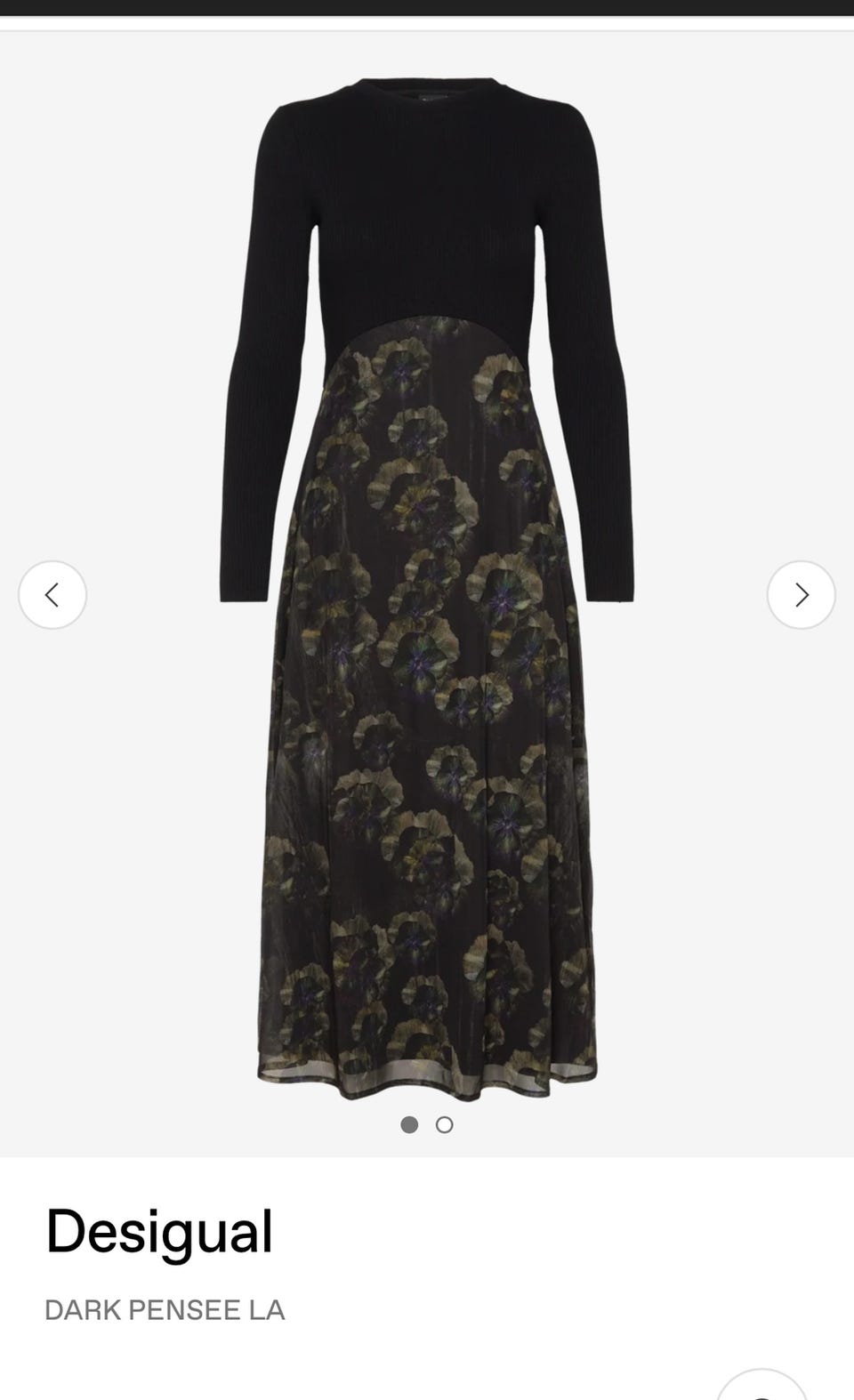Select the second image page dot
Screen dimensions: 854x1400
pos(444,1125)
